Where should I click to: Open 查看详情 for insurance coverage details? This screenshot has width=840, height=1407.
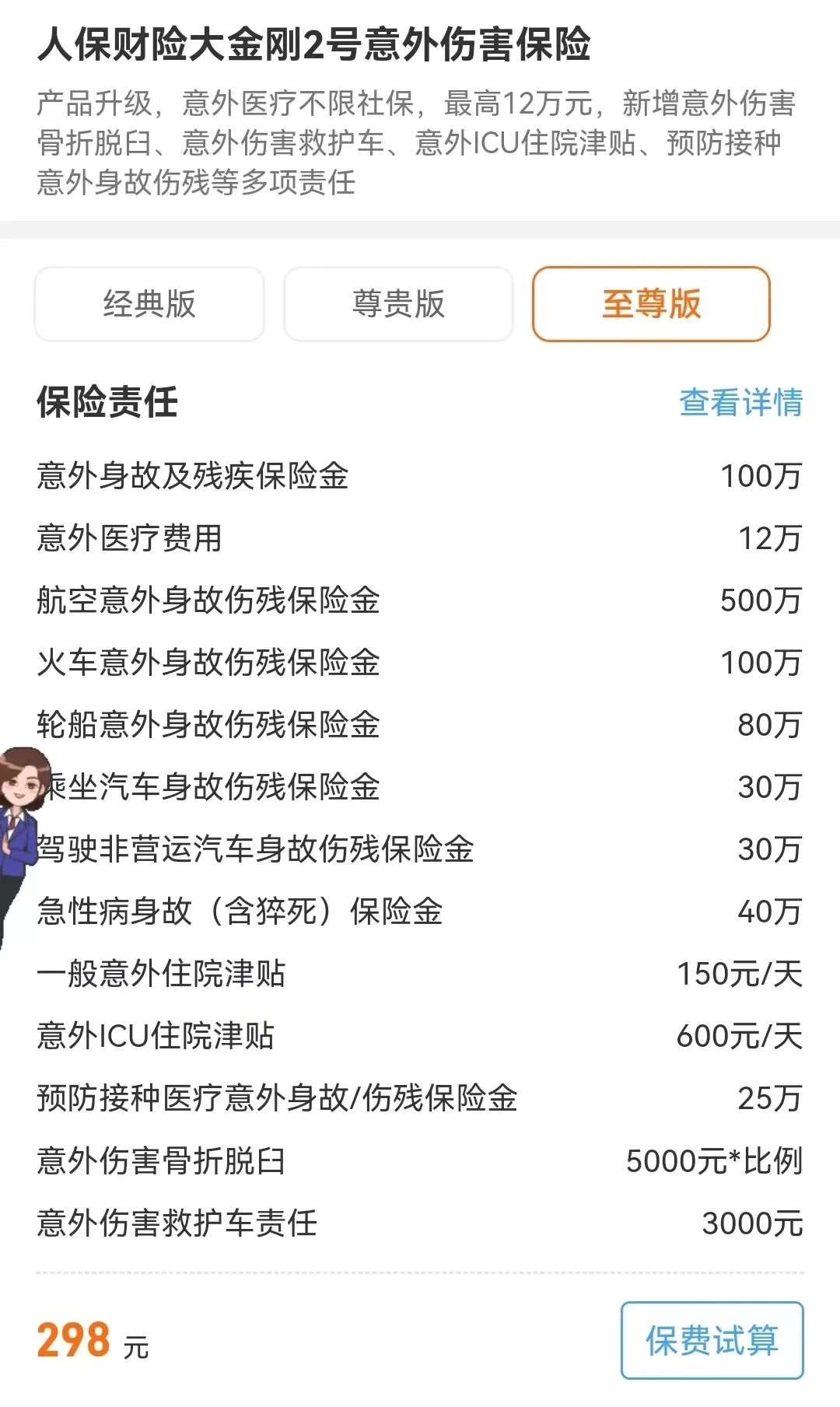click(x=740, y=403)
